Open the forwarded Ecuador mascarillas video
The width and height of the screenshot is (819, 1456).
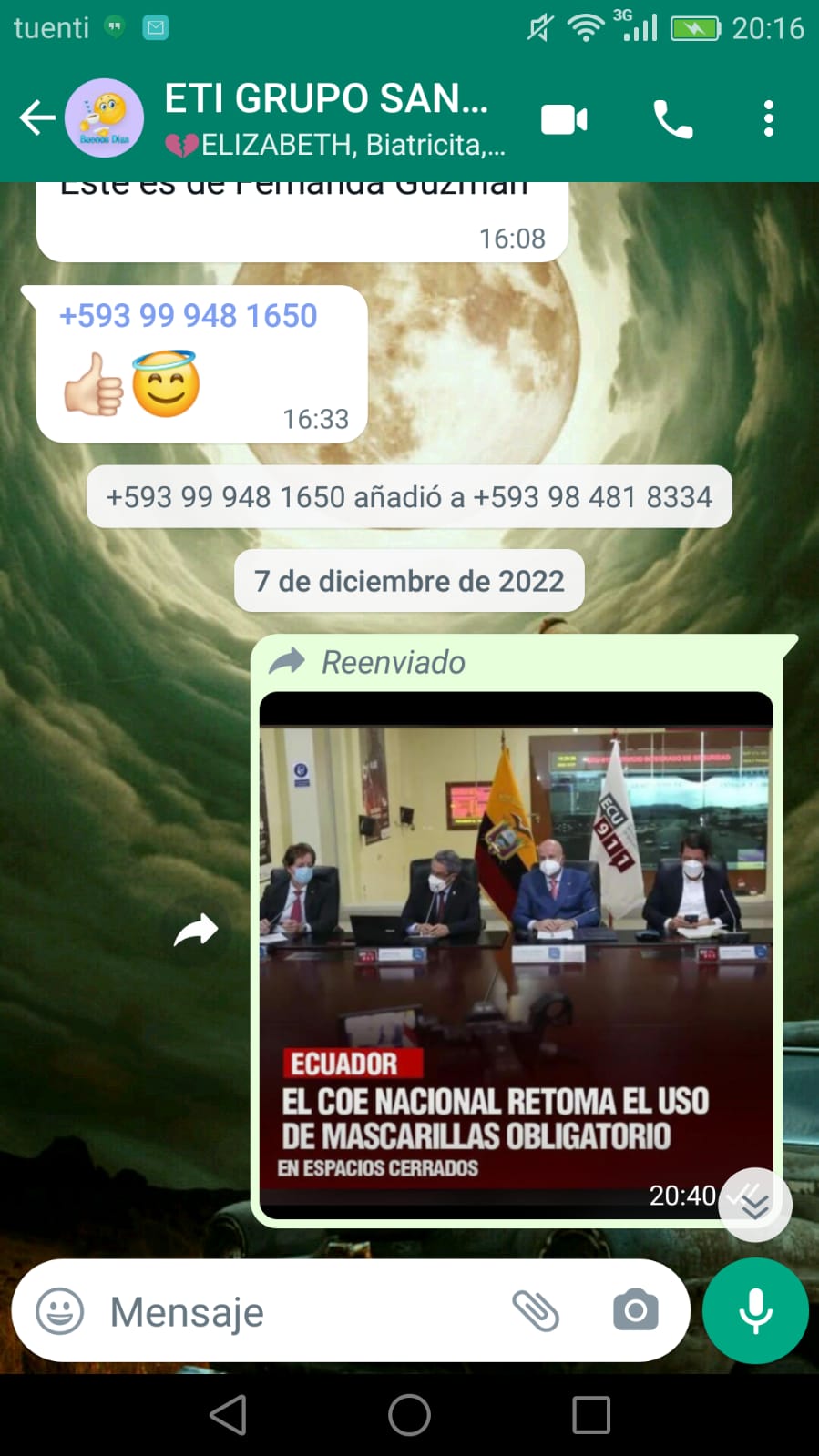[516, 947]
